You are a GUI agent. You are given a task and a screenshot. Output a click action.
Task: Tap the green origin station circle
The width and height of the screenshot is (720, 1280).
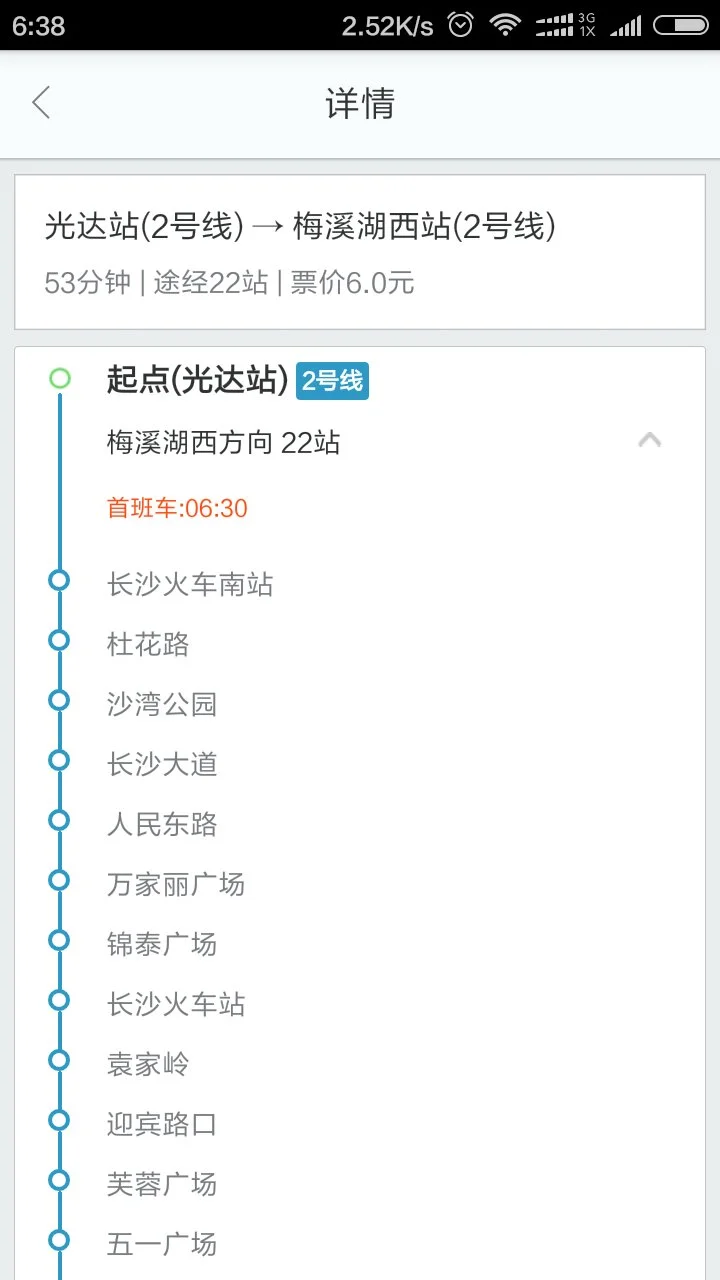tap(60, 380)
